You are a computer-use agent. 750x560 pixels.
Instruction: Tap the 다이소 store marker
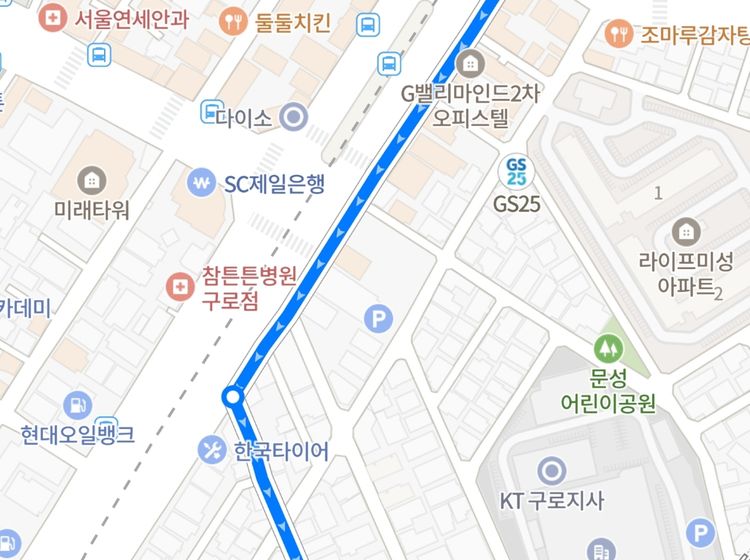click(x=293, y=118)
